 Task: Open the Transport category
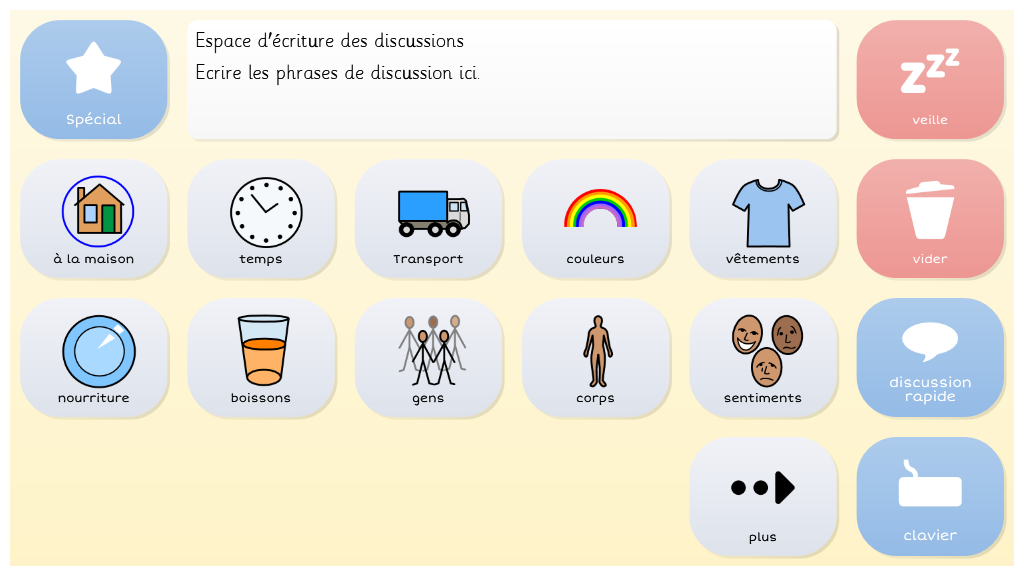click(x=428, y=218)
